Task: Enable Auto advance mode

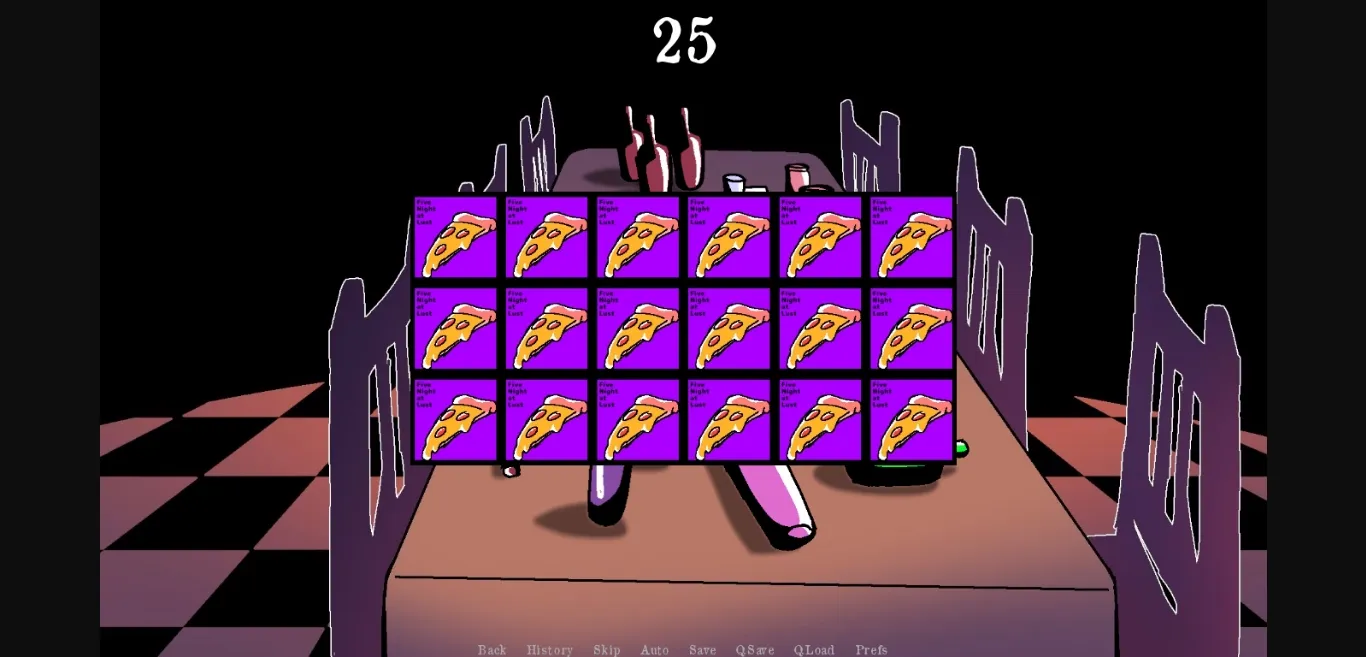Action: [654, 650]
